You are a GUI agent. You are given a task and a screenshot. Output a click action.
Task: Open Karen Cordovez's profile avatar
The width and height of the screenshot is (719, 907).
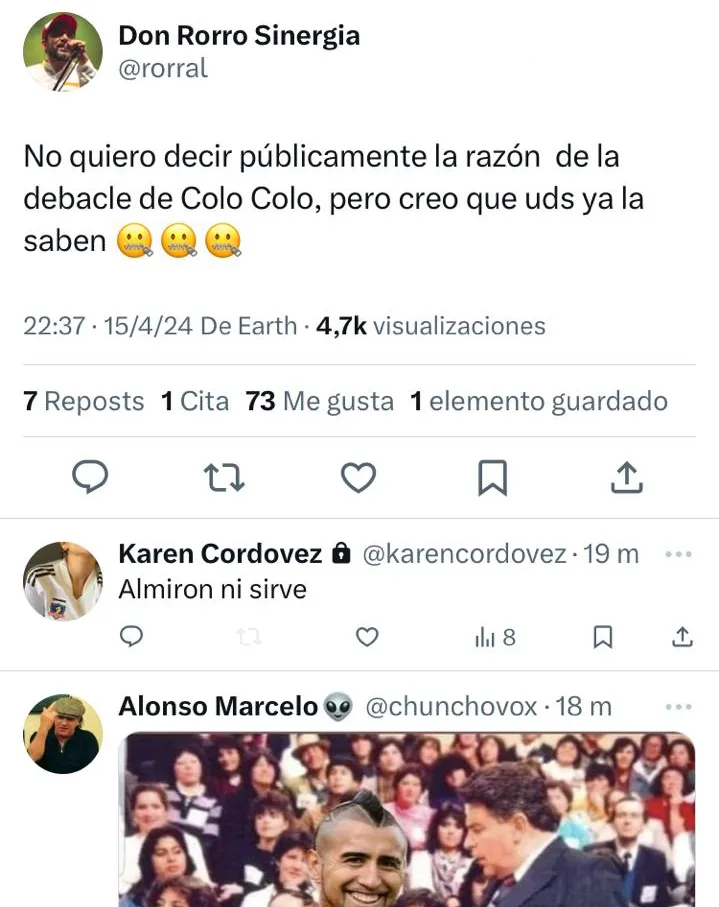click(62, 582)
